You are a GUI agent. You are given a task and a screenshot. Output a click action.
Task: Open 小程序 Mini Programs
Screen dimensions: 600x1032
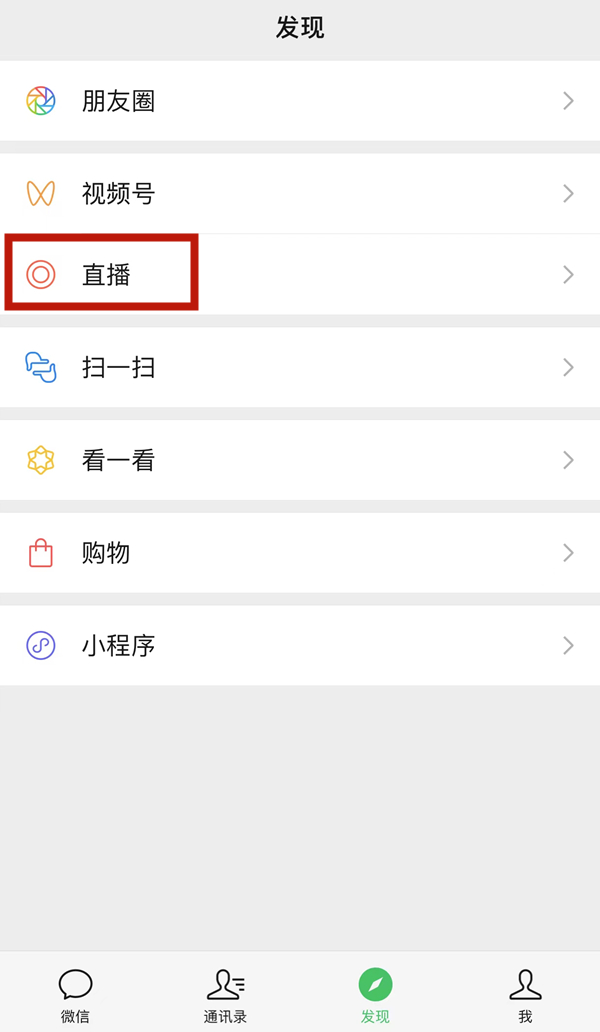click(300, 646)
